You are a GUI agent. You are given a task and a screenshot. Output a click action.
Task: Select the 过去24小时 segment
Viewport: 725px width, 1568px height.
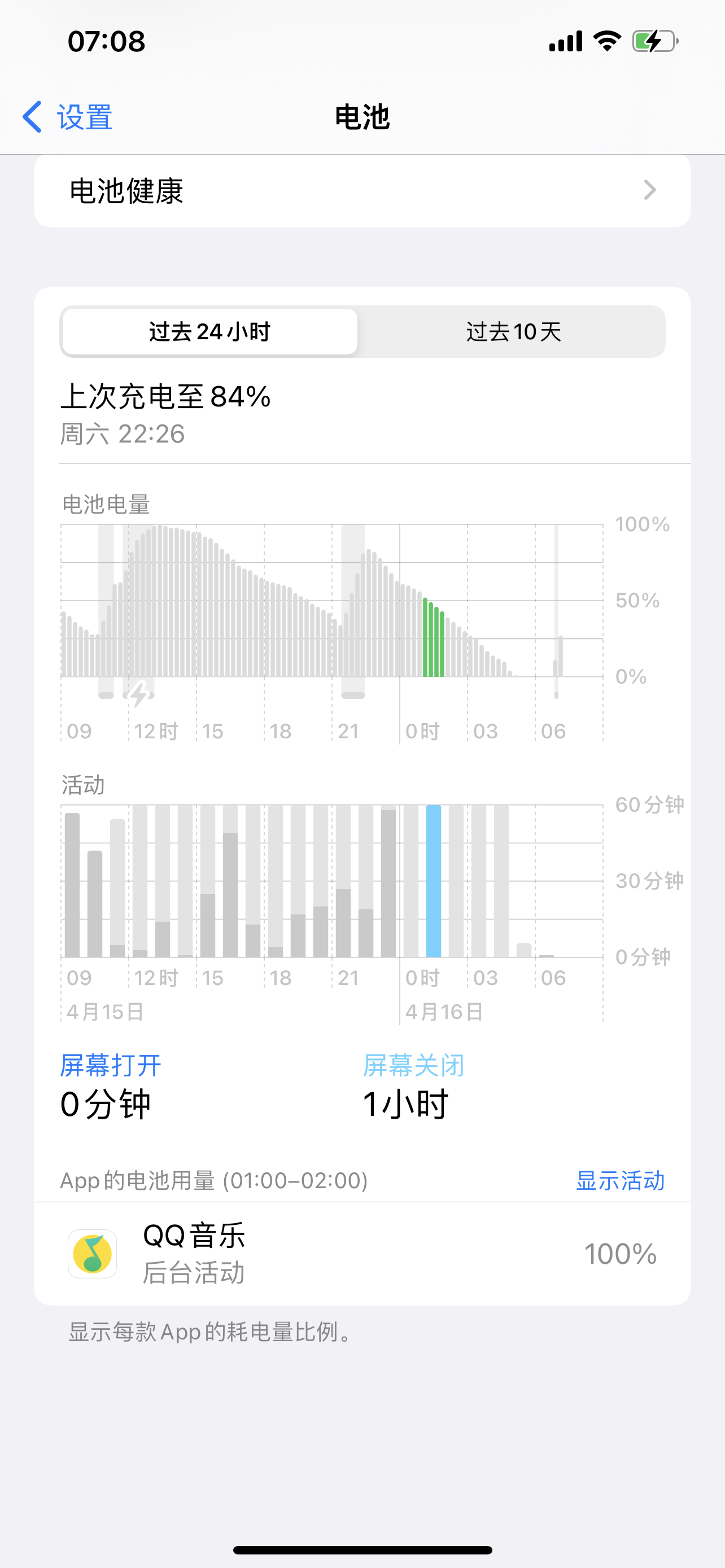pyautogui.click(x=209, y=332)
